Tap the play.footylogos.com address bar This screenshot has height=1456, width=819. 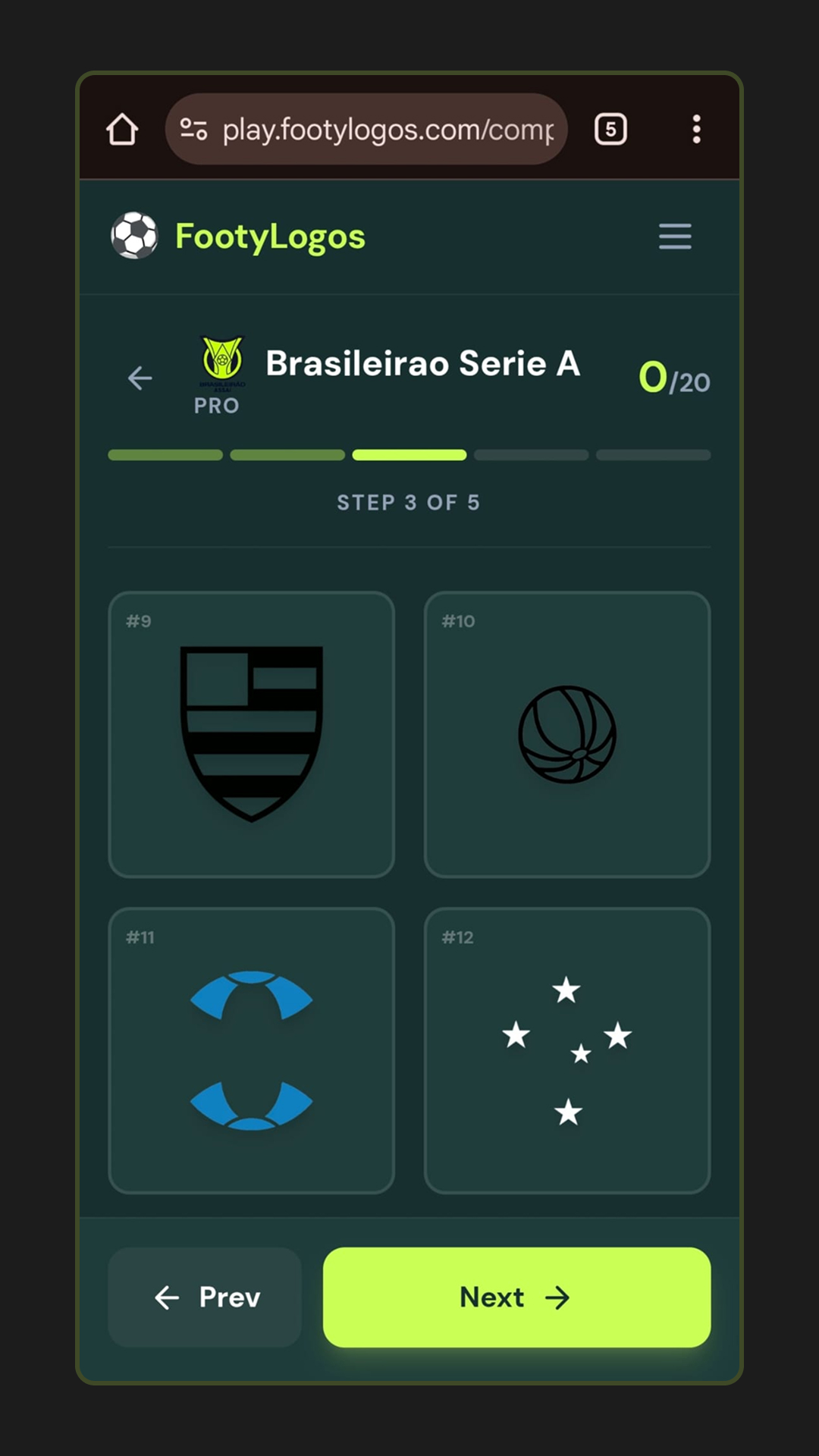pyautogui.click(x=366, y=130)
